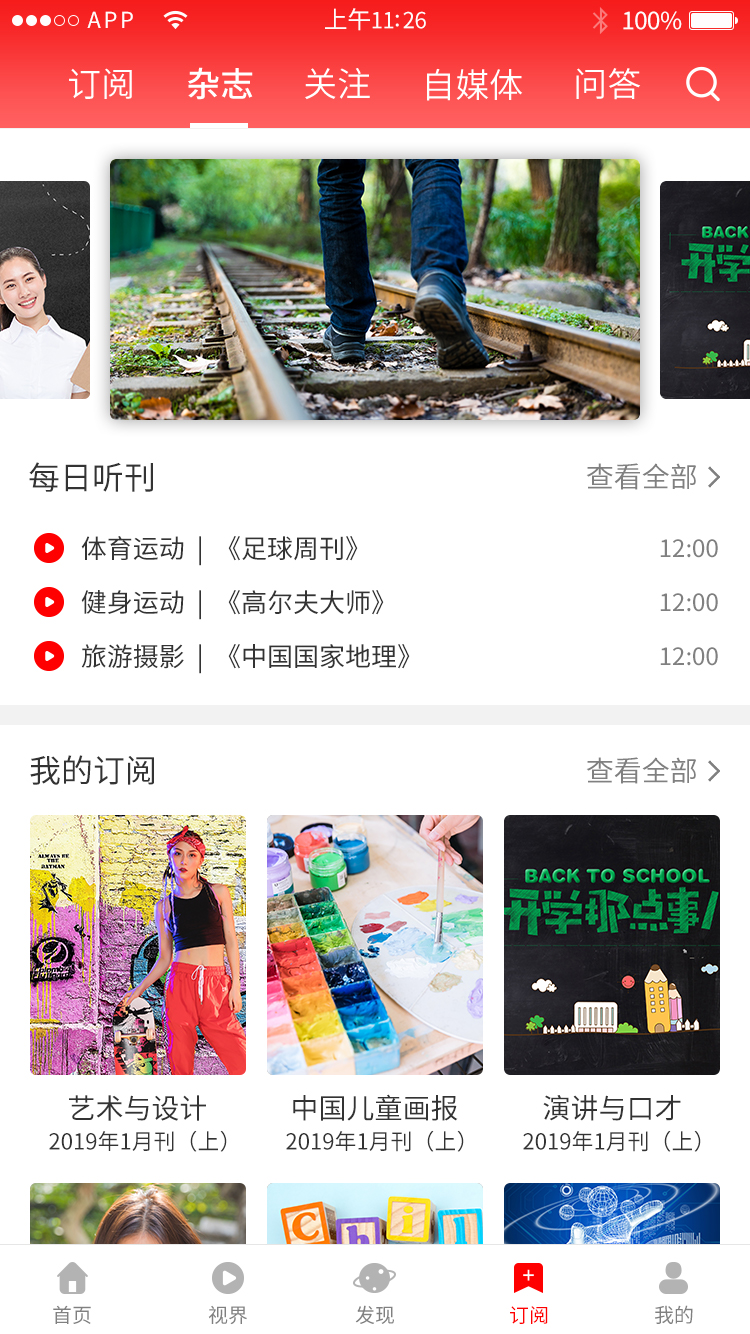Screen dimensions: 750x1334
Task: Open the 问答 section
Action: coord(607,86)
